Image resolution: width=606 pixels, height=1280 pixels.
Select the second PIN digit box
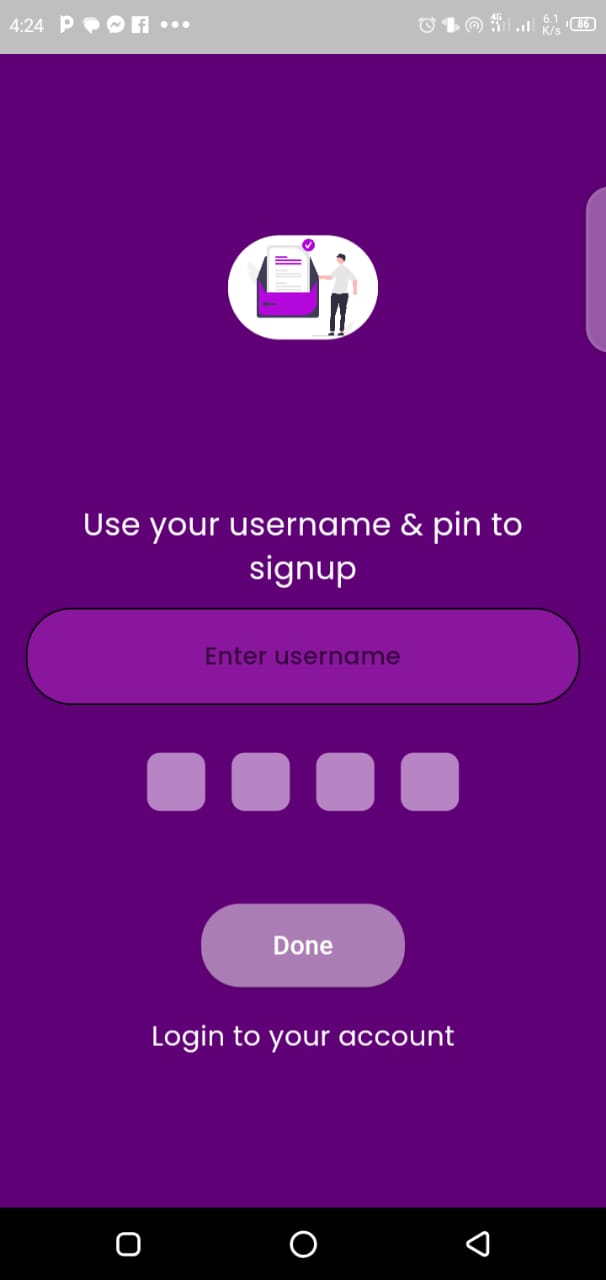coord(261,782)
